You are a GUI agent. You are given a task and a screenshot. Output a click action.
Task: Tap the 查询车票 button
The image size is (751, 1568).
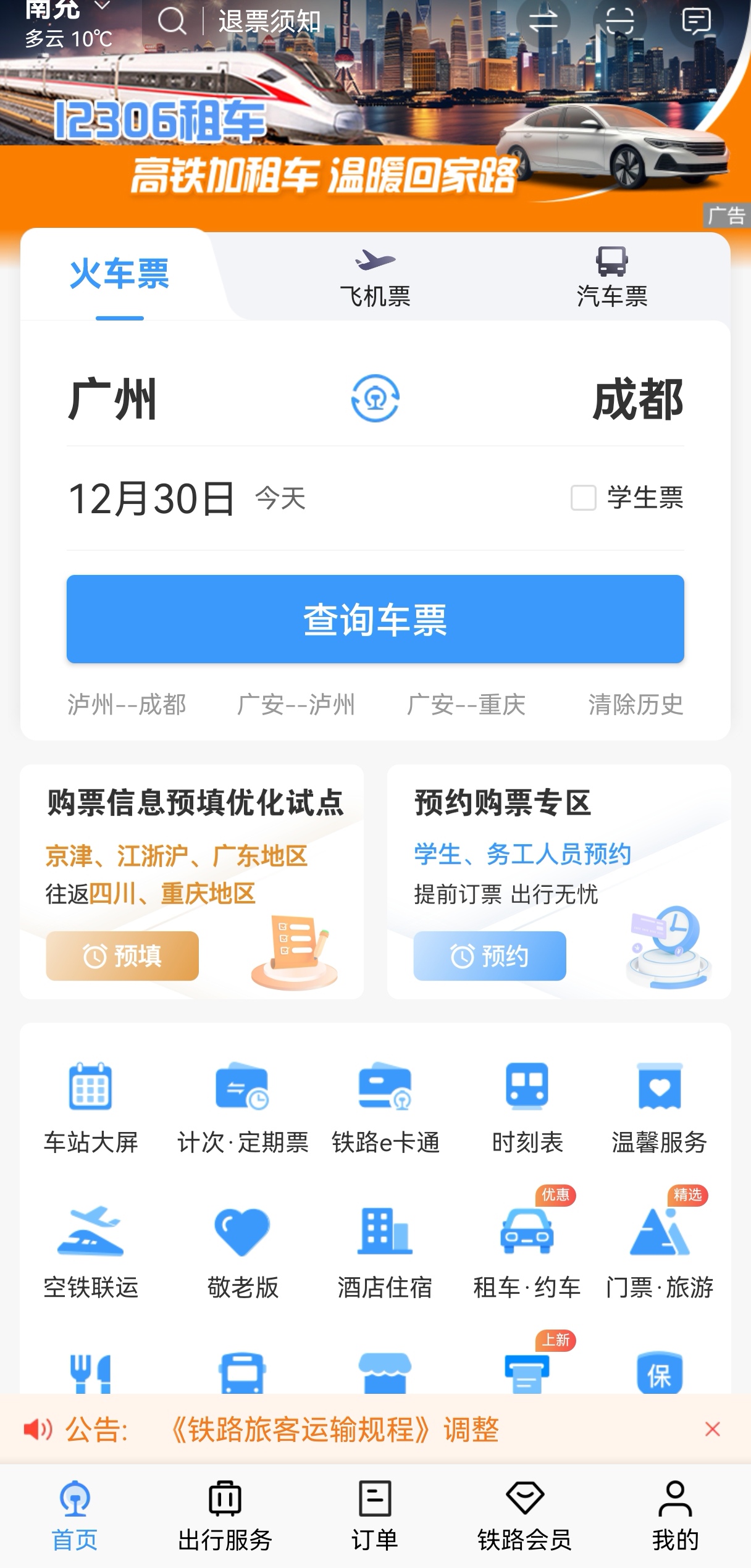375,619
